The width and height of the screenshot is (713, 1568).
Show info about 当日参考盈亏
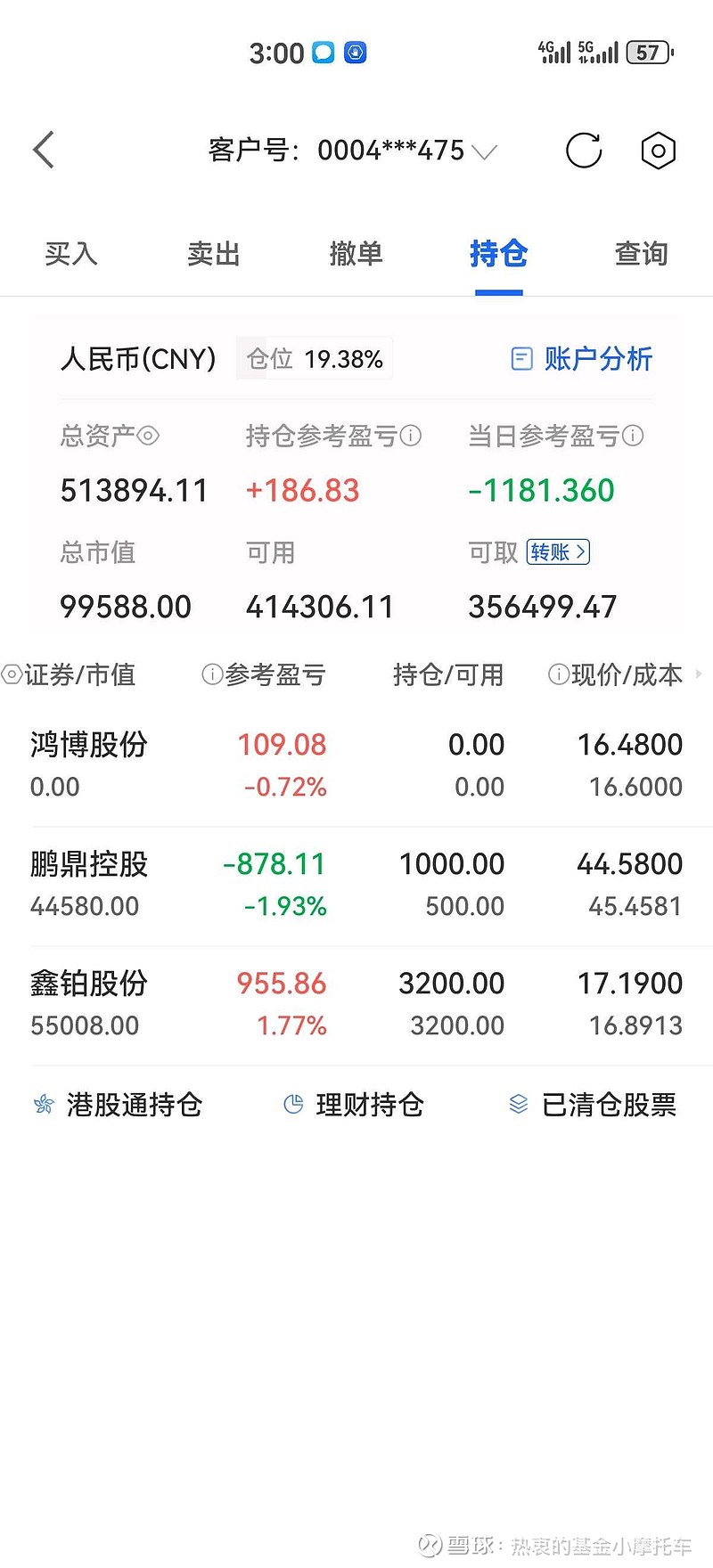pos(633,436)
